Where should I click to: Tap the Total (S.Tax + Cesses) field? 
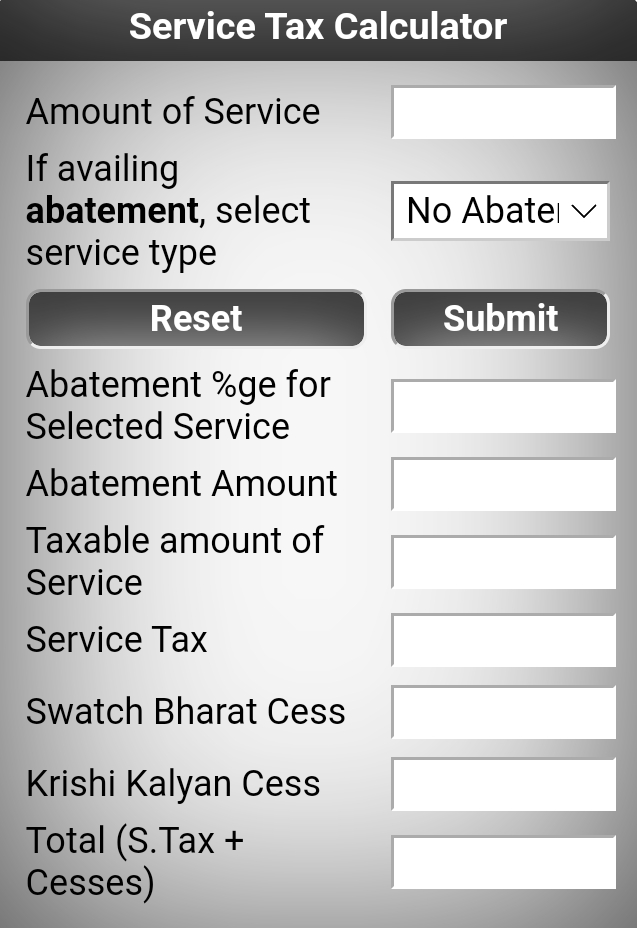(504, 862)
